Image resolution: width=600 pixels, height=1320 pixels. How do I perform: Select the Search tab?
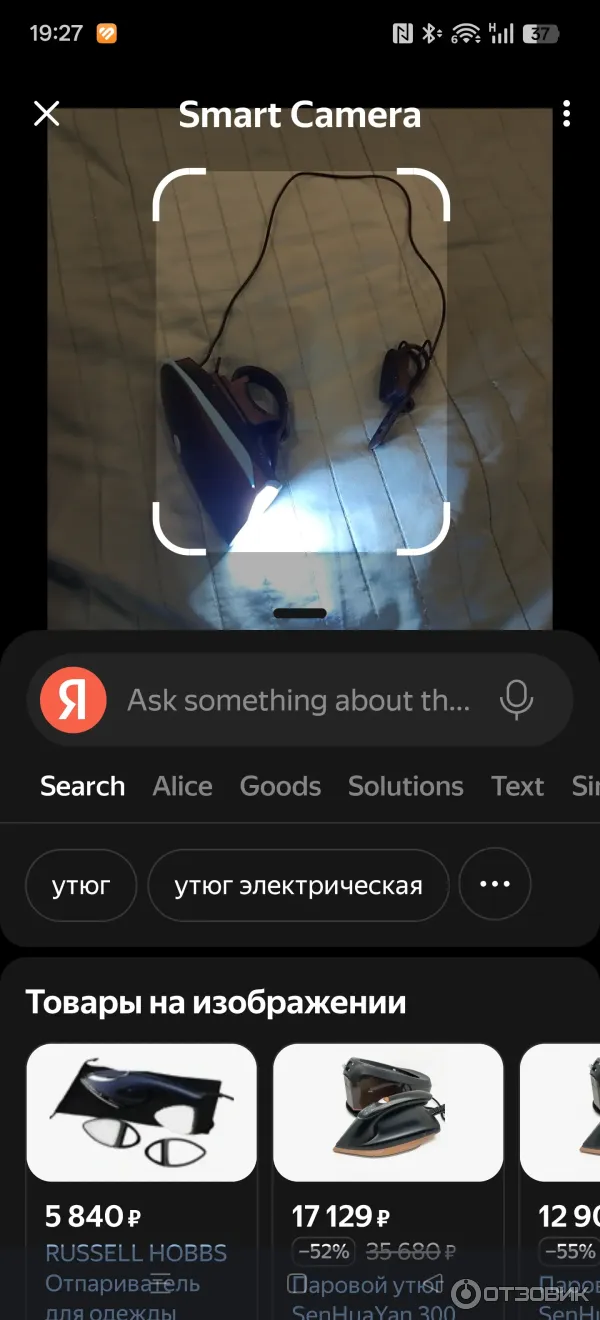tap(82, 786)
